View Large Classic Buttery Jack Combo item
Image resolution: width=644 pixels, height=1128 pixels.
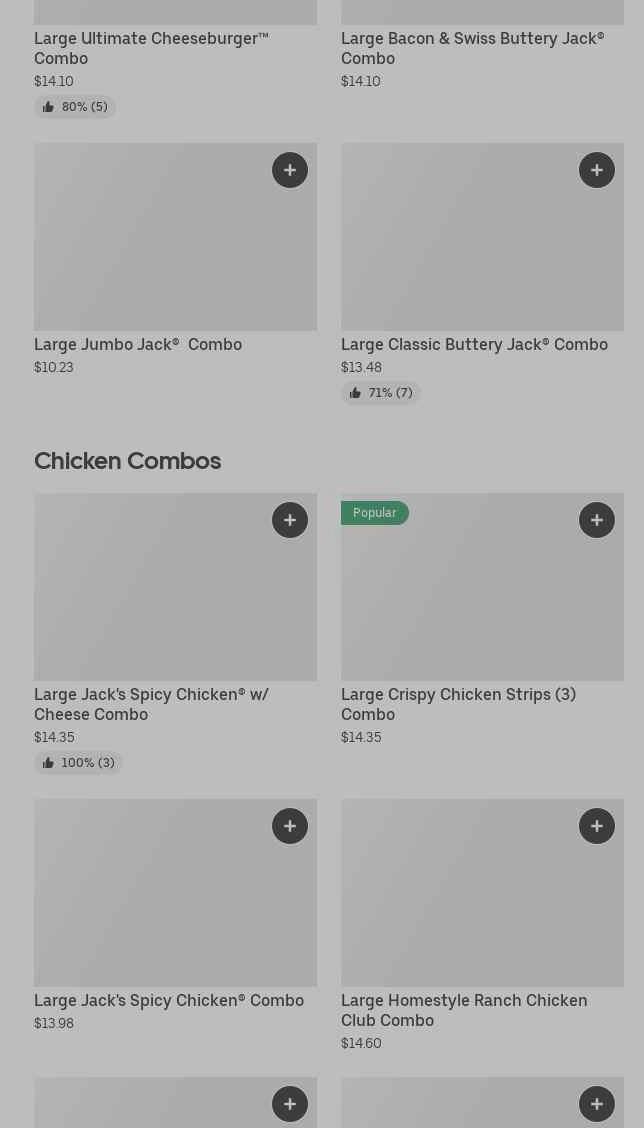(474, 345)
